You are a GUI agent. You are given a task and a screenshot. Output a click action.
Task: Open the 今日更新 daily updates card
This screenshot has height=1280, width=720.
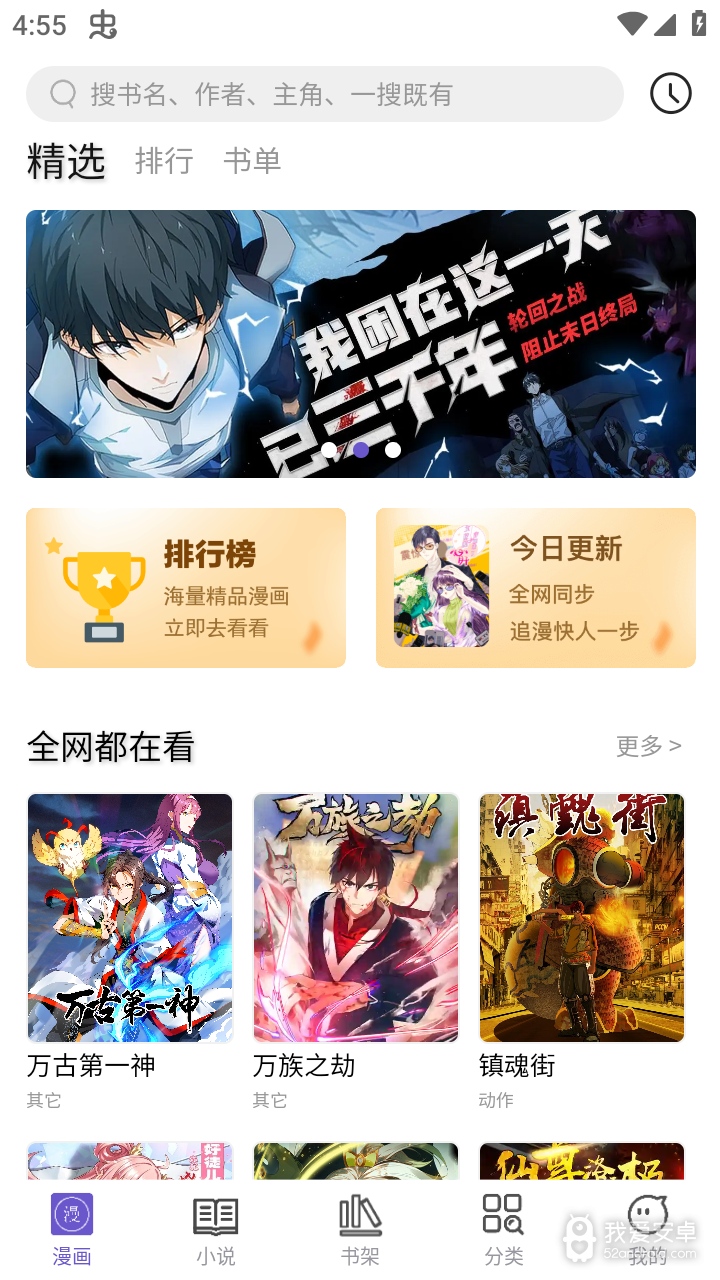click(x=535, y=587)
